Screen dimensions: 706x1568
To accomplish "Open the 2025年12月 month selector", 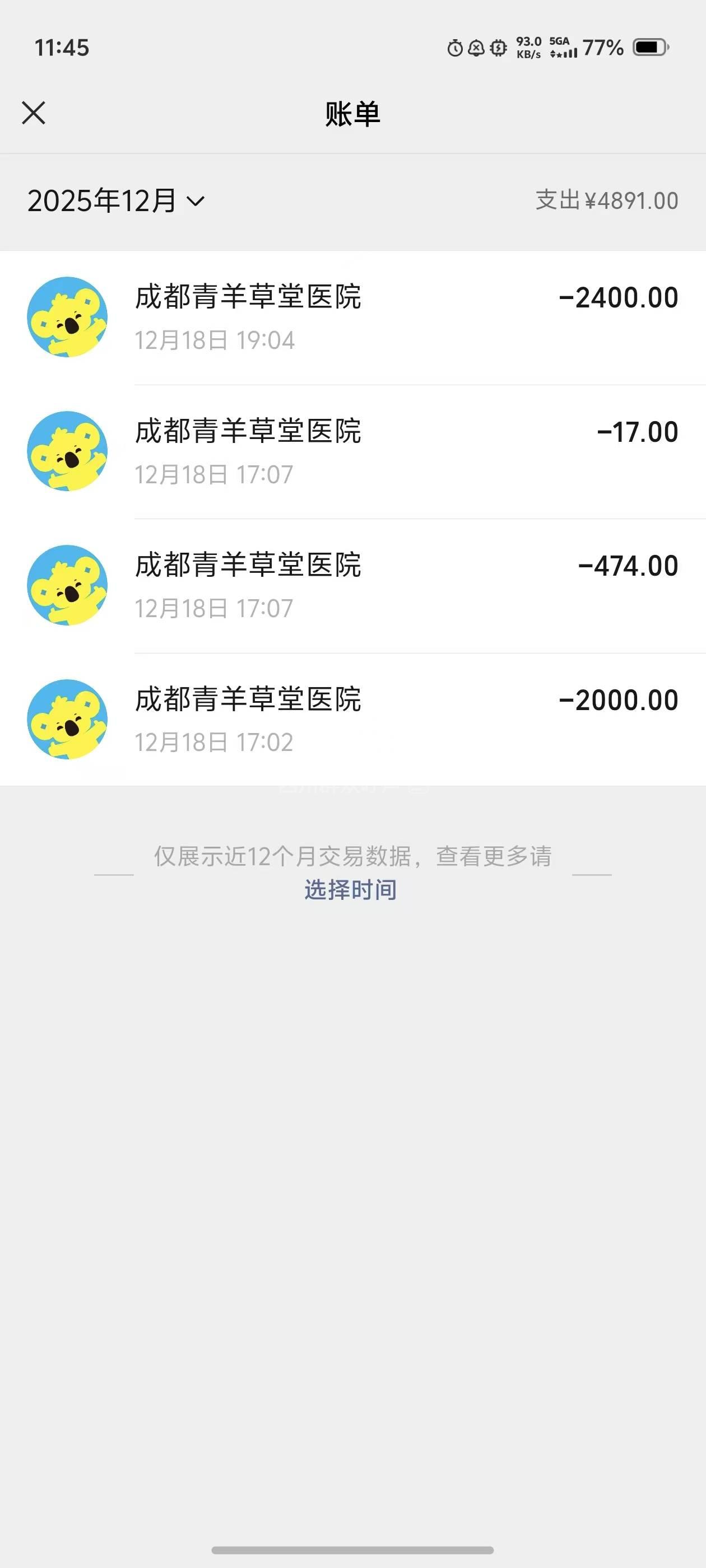I will point(116,201).
